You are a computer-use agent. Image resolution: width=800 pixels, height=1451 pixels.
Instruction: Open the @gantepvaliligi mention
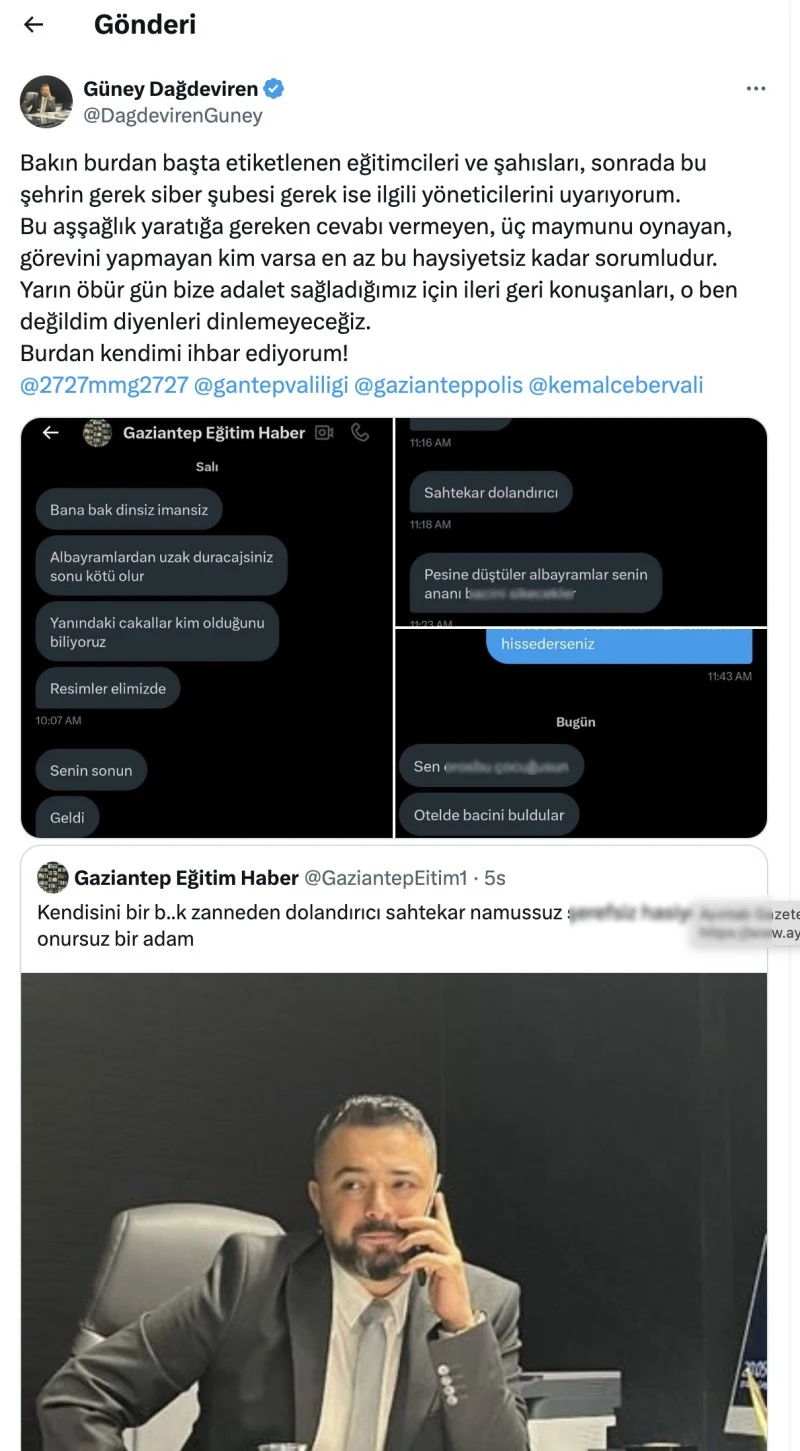[x=270, y=385]
